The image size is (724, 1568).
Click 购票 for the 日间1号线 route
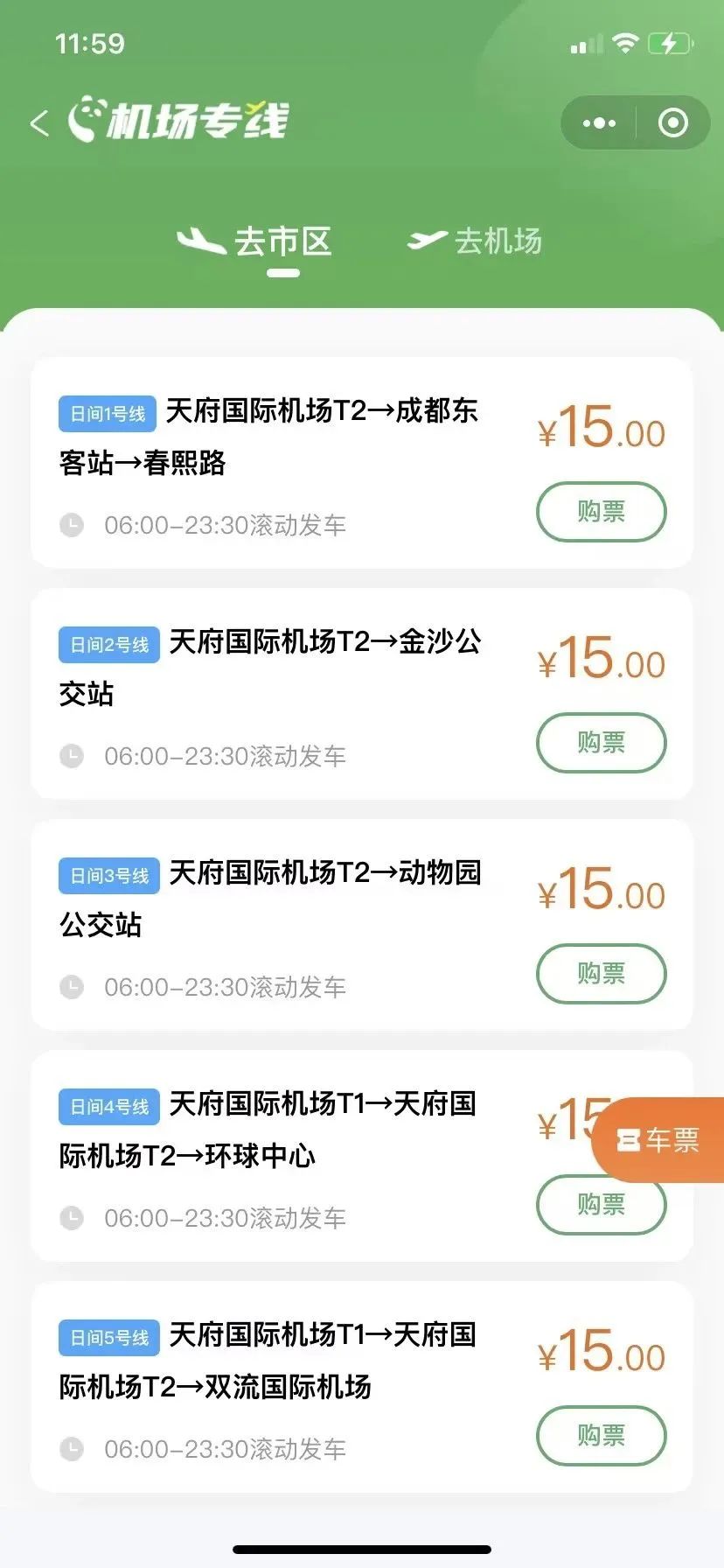[601, 512]
